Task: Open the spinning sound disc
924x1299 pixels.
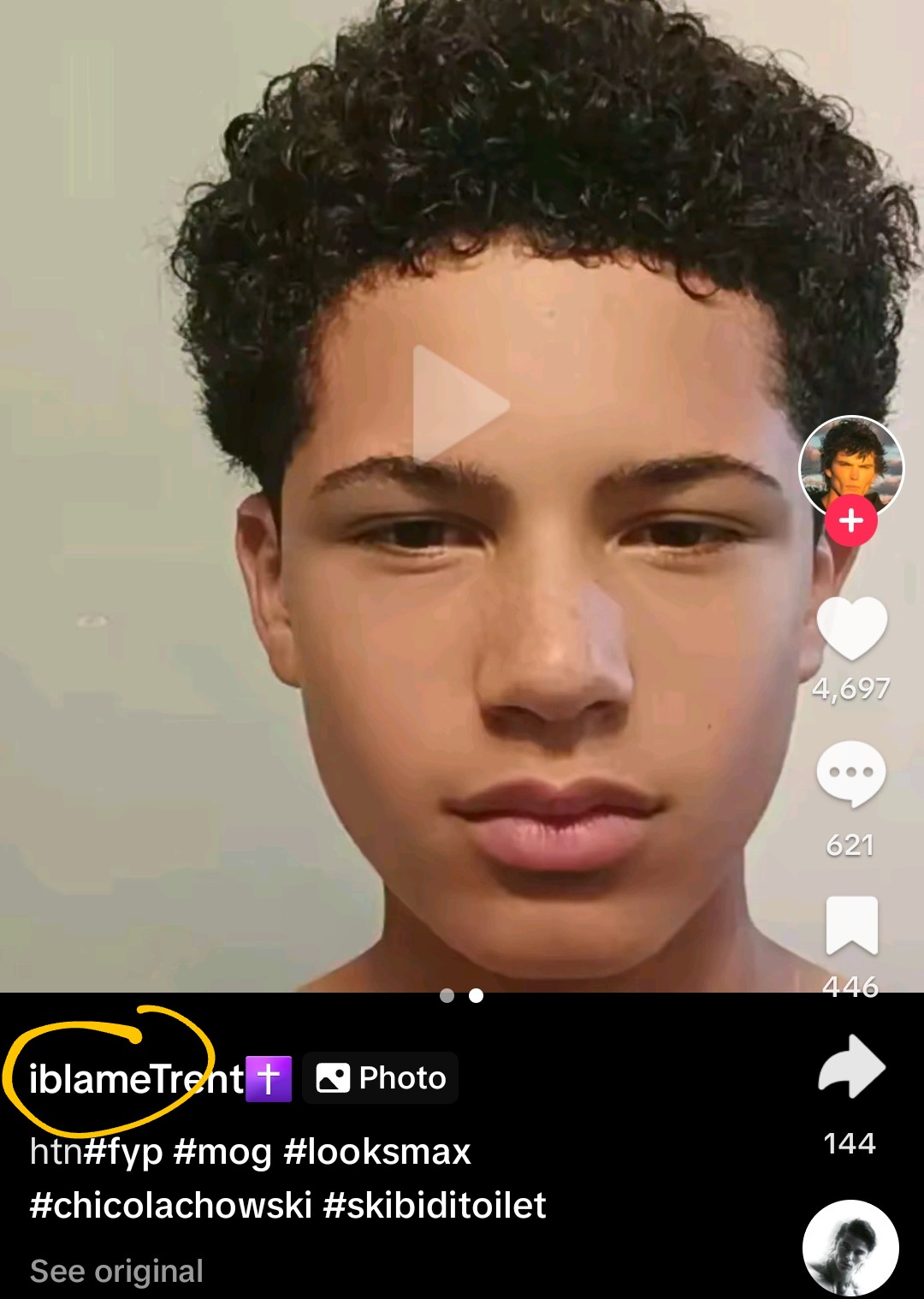Action: click(x=850, y=1247)
